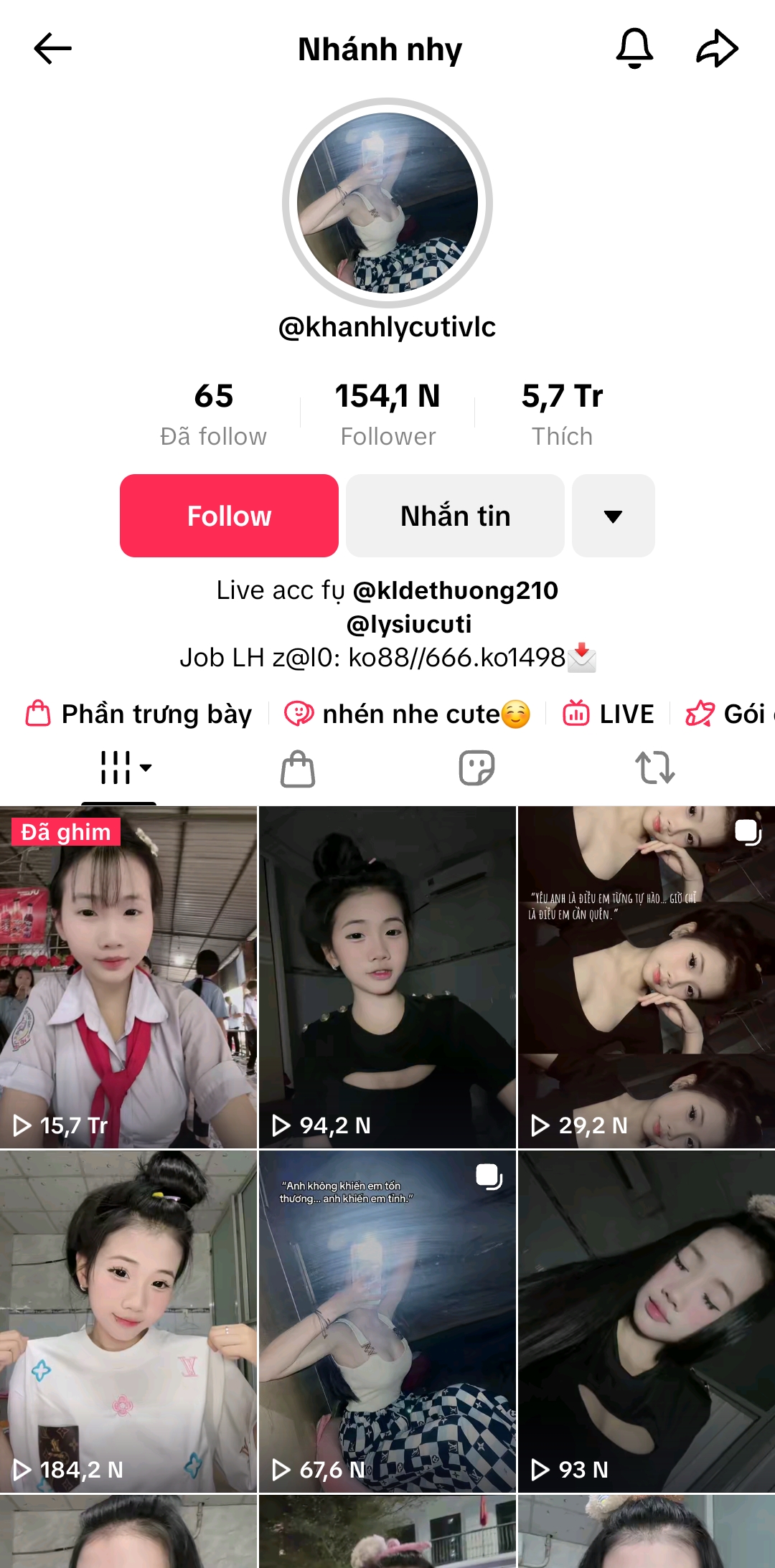This screenshot has height=1568, width=775.
Task: Switch to the reposts tab
Action: 654,768
